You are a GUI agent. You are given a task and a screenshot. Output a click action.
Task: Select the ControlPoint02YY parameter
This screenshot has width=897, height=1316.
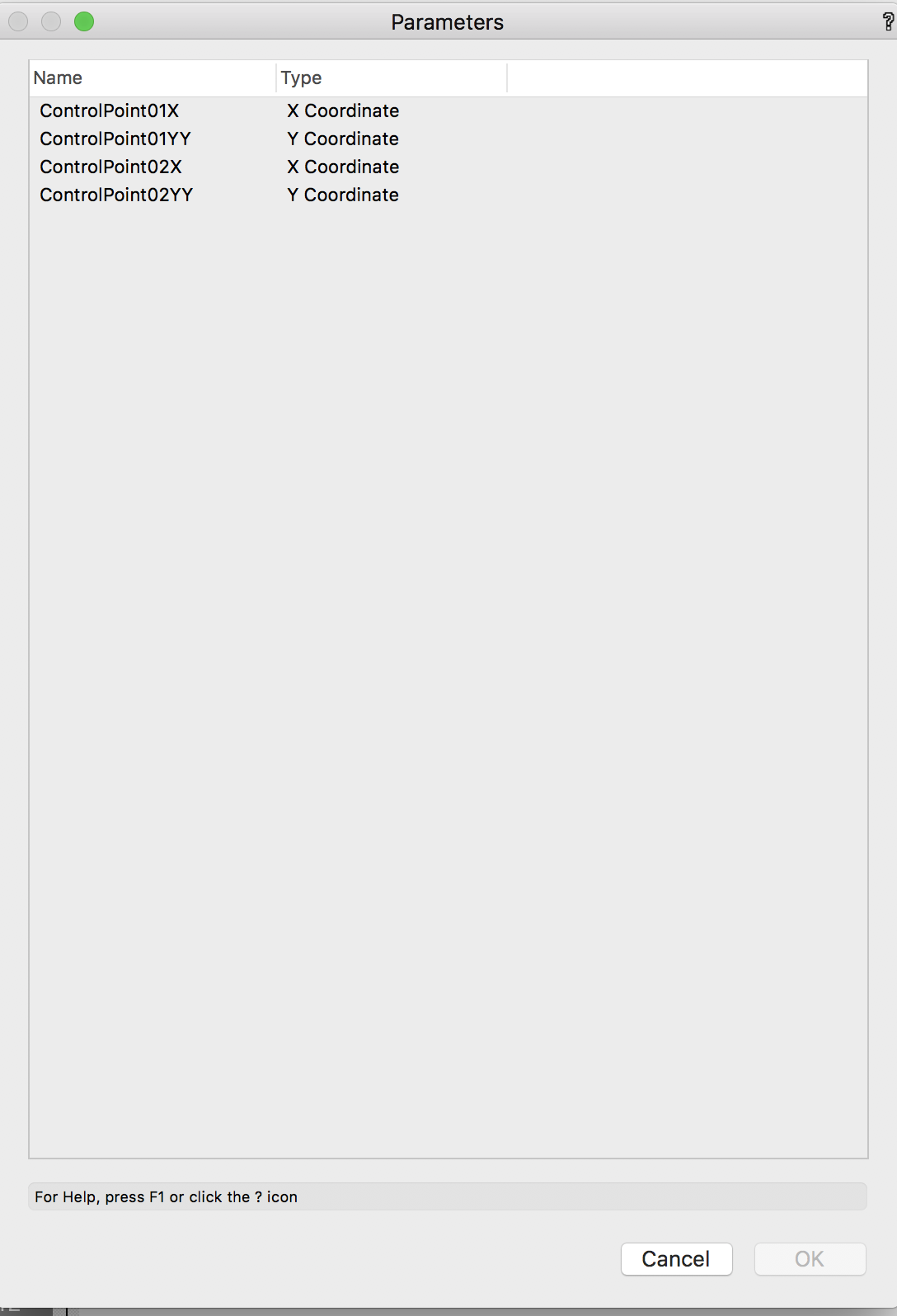(116, 195)
